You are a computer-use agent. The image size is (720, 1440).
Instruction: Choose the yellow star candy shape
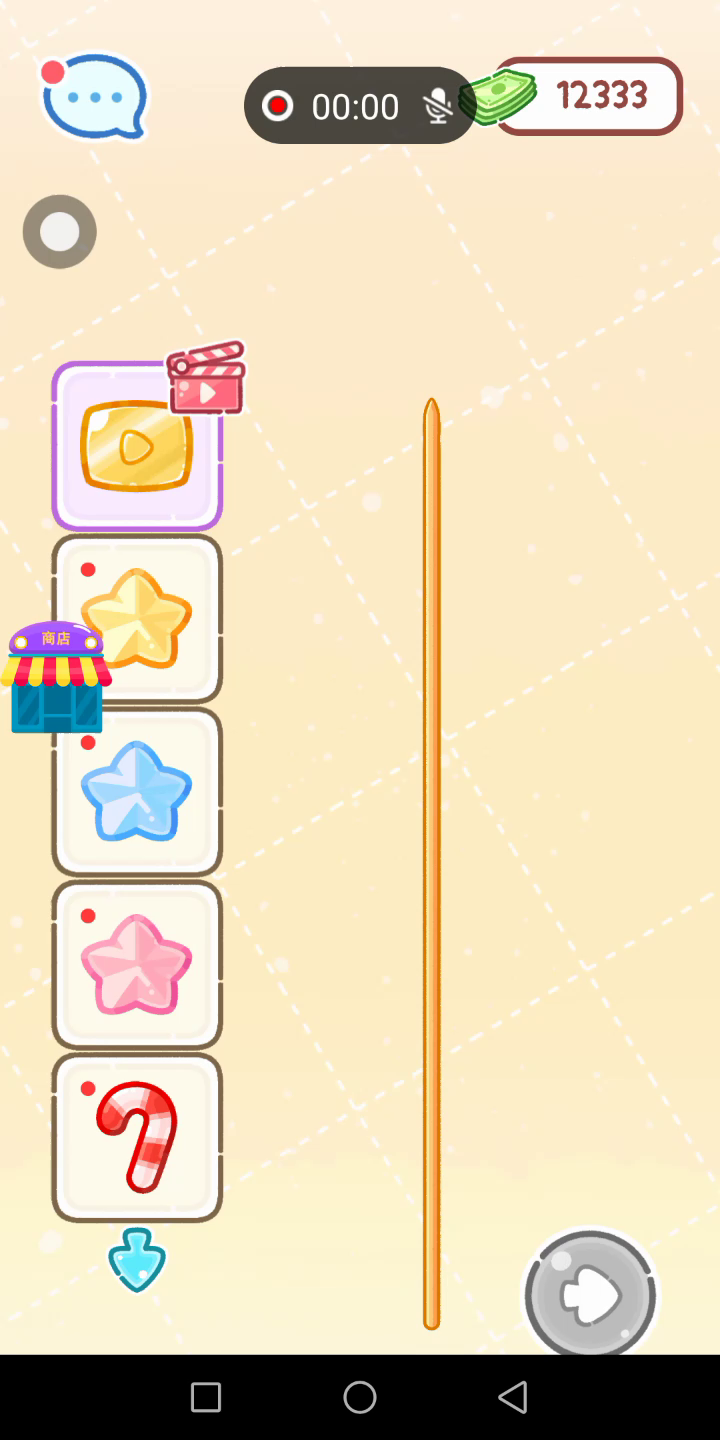click(x=137, y=619)
